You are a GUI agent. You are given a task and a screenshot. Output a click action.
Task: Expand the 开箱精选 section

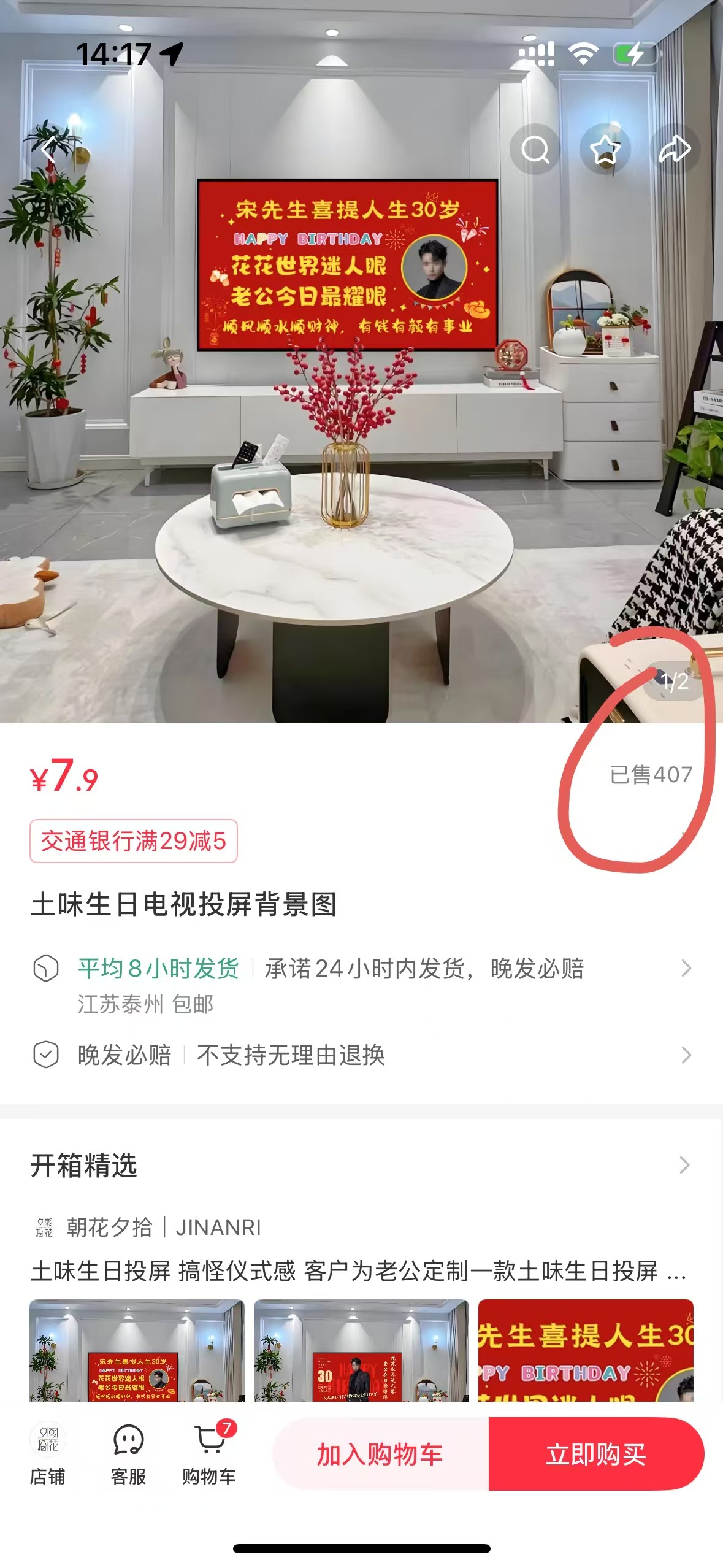click(x=684, y=1165)
